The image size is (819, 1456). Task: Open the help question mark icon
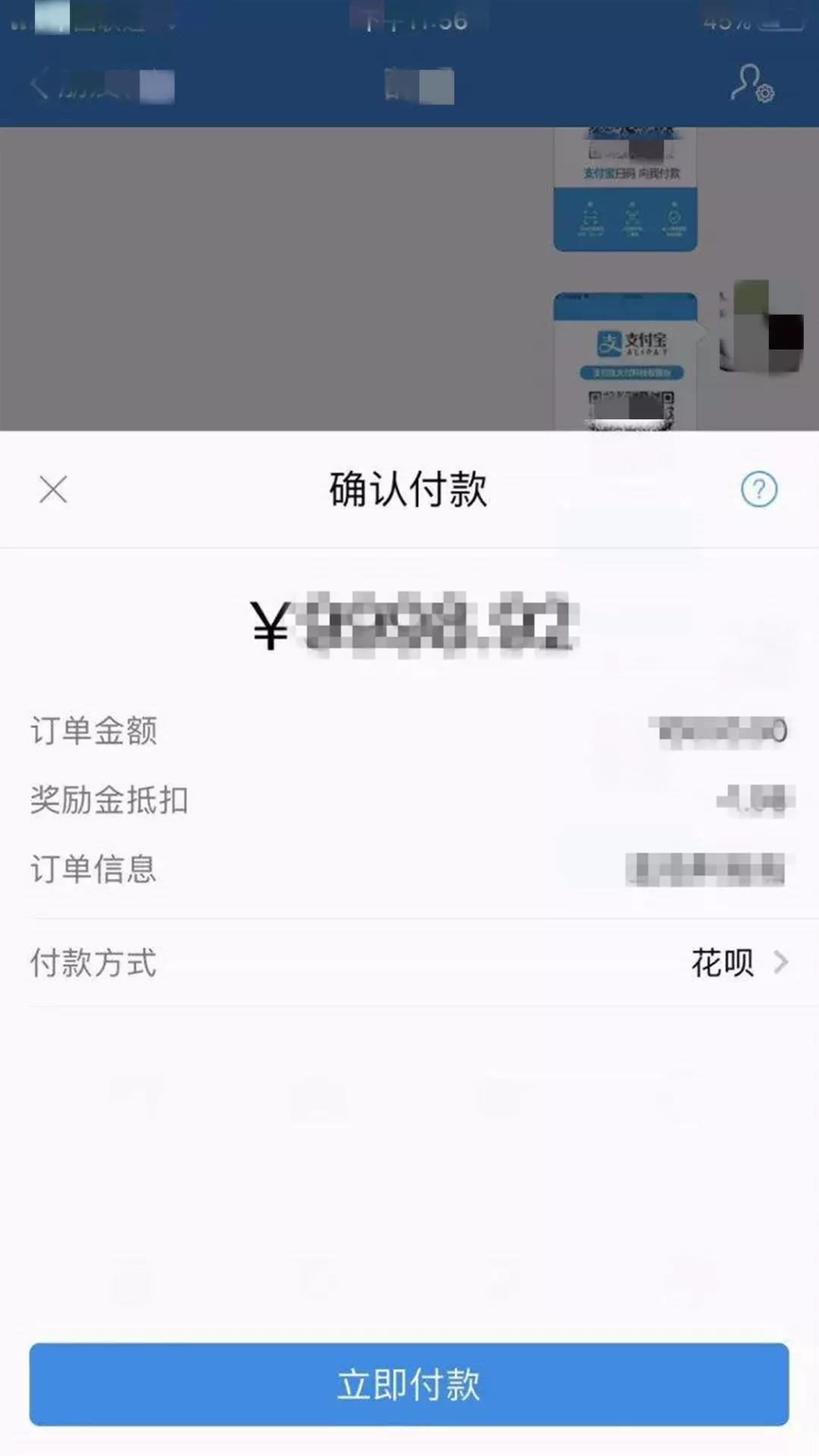click(758, 489)
